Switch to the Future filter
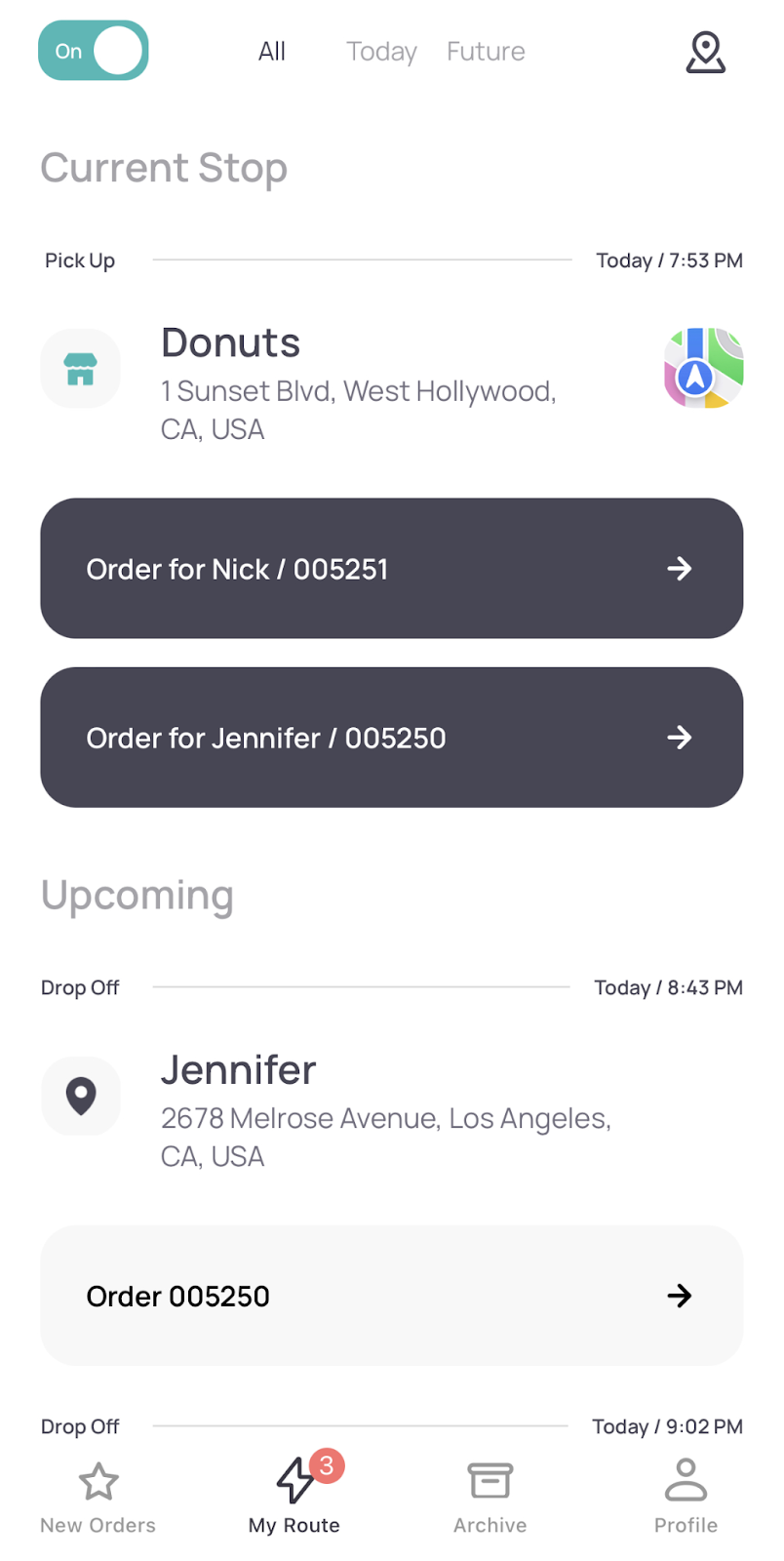This screenshot has height=1561, width=784. point(486,52)
